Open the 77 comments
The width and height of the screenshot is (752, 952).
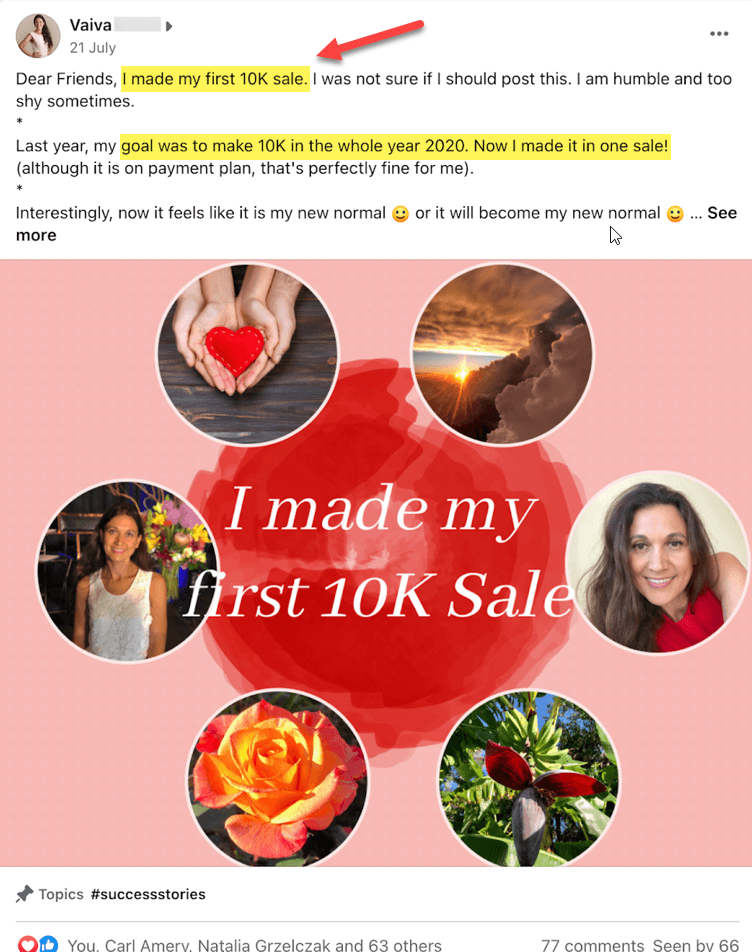pos(592,944)
